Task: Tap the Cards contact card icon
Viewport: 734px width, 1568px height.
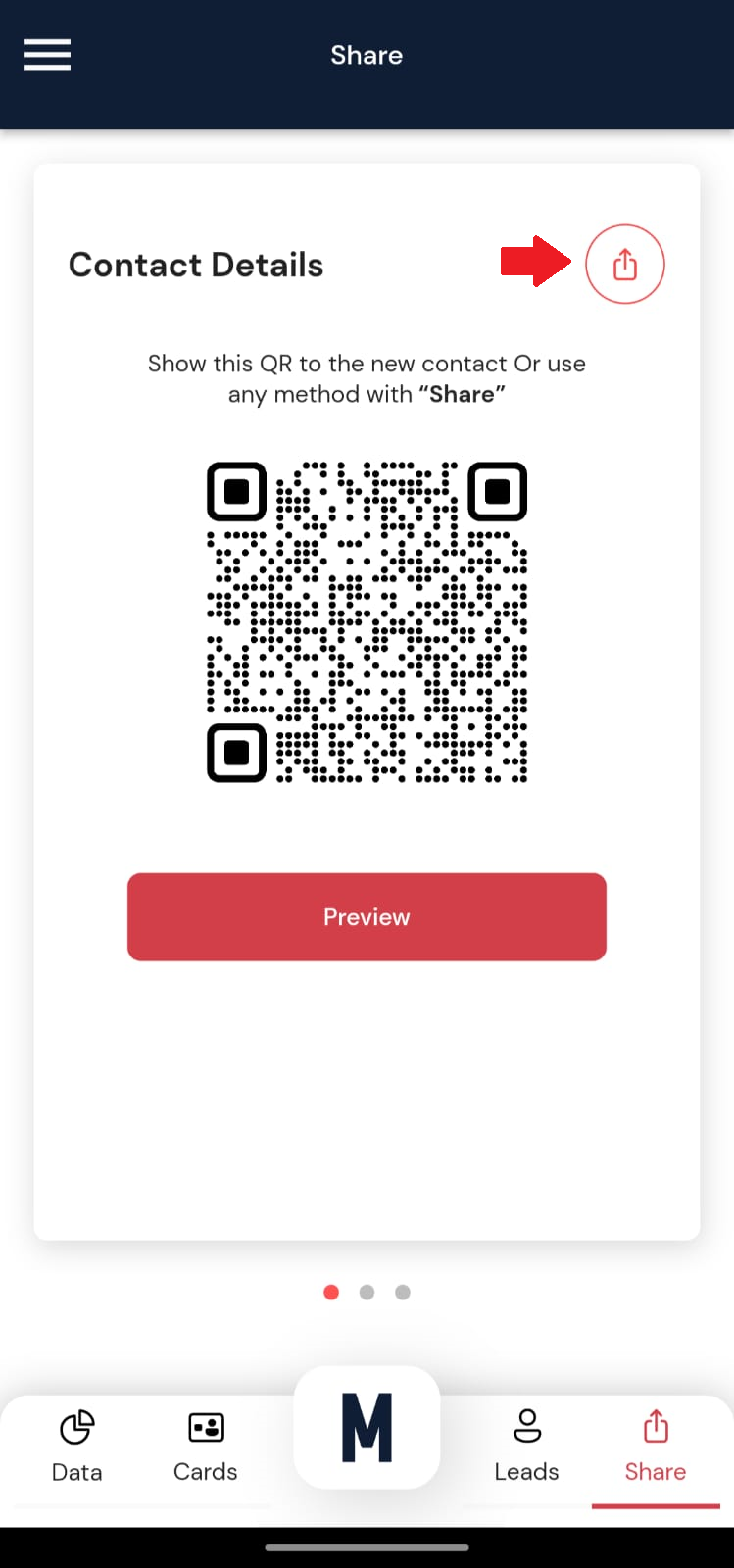Action: click(x=205, y=1428)
